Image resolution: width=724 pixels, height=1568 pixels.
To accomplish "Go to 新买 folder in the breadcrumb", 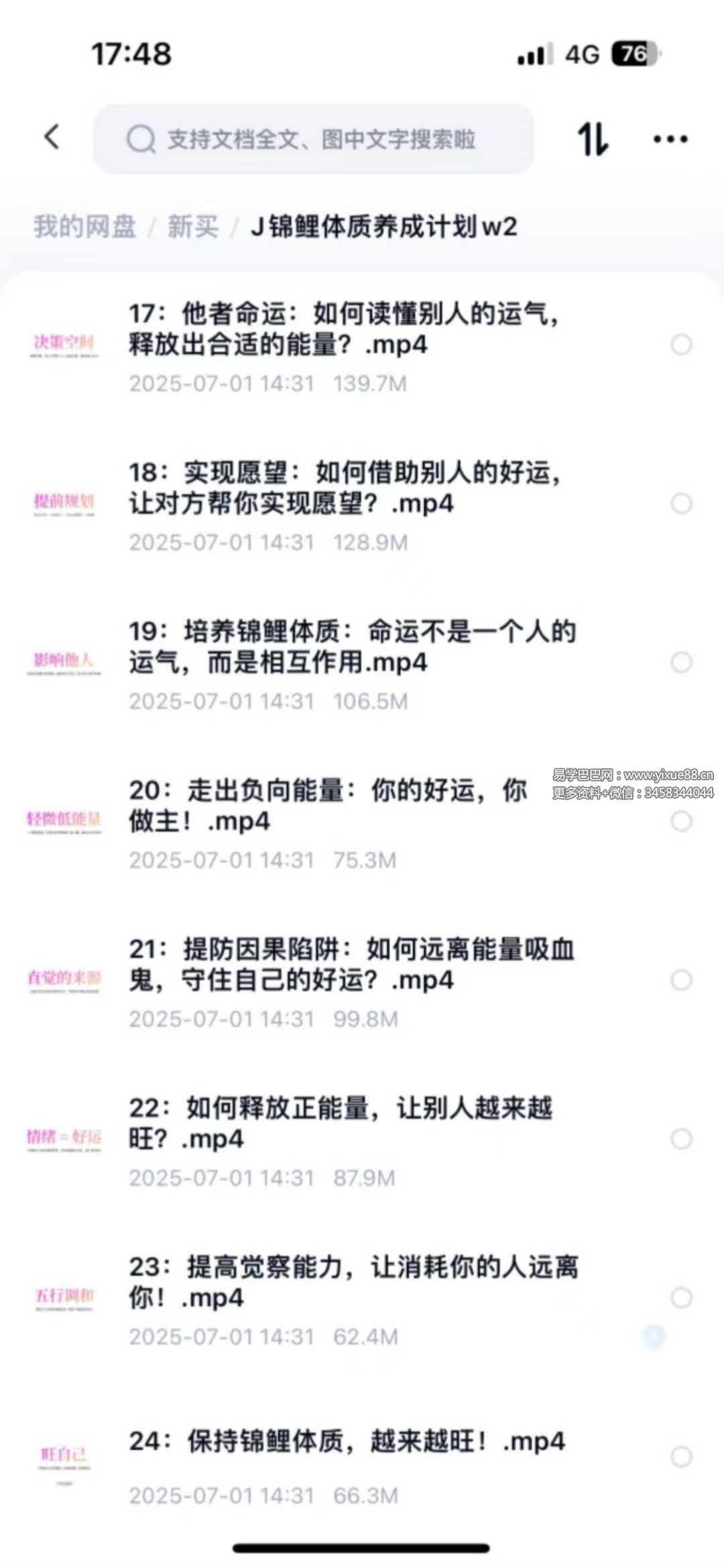I will coord(192,227).
